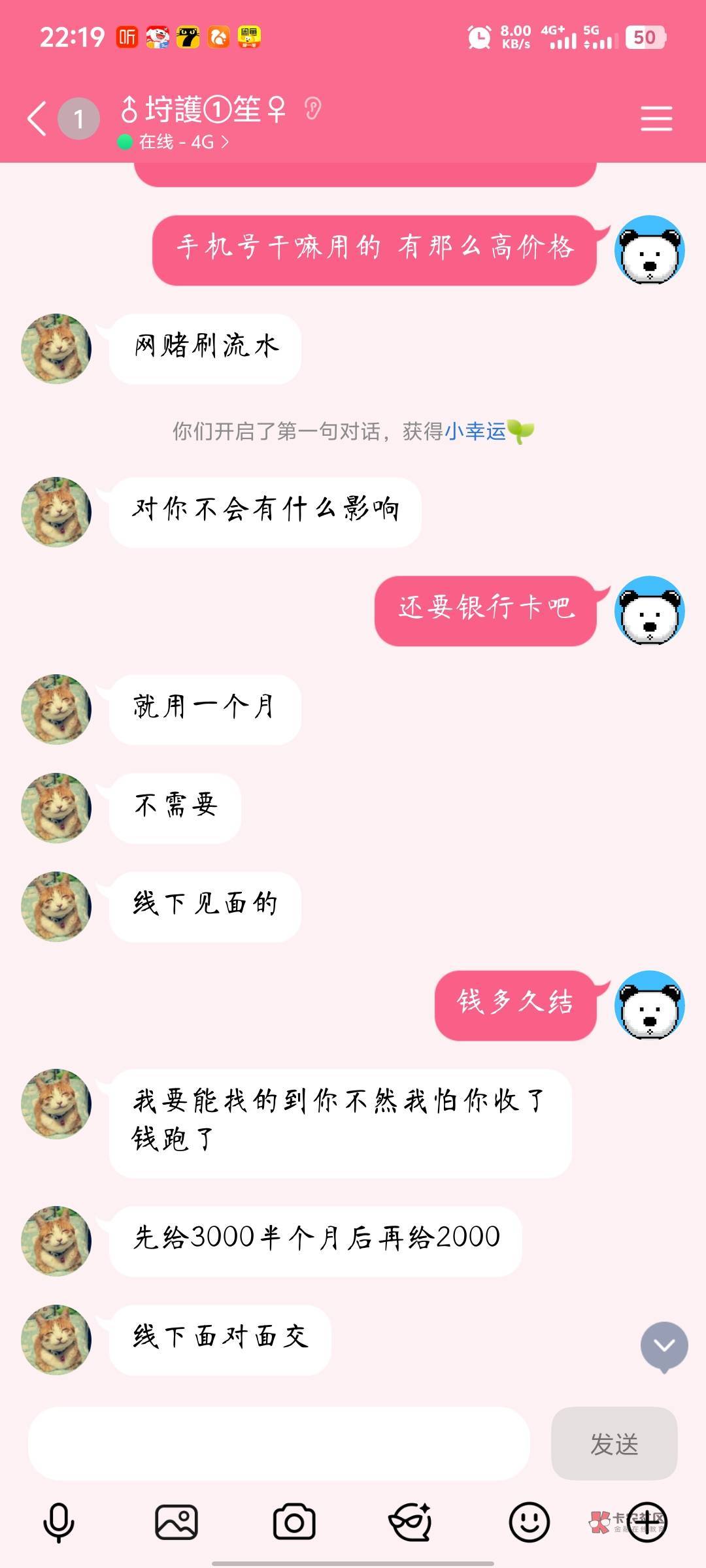Open more options with the plus icon
Viewport: 706px width, 1568px height.
click(x=647, y=1522)
